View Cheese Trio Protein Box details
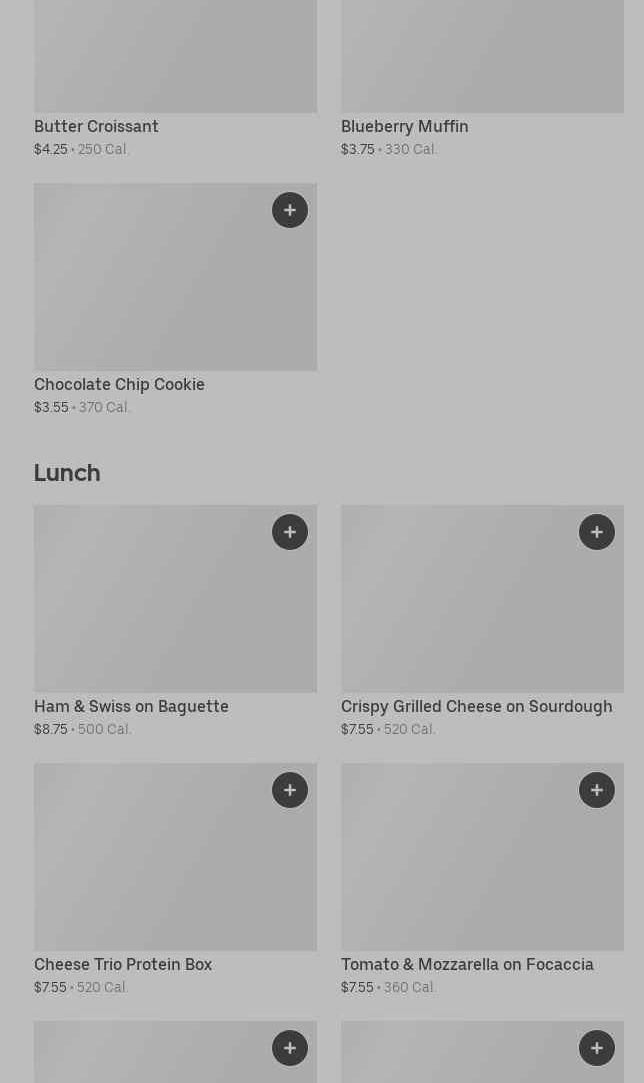This screenshot has height=1083, width=644. (123, 965)
